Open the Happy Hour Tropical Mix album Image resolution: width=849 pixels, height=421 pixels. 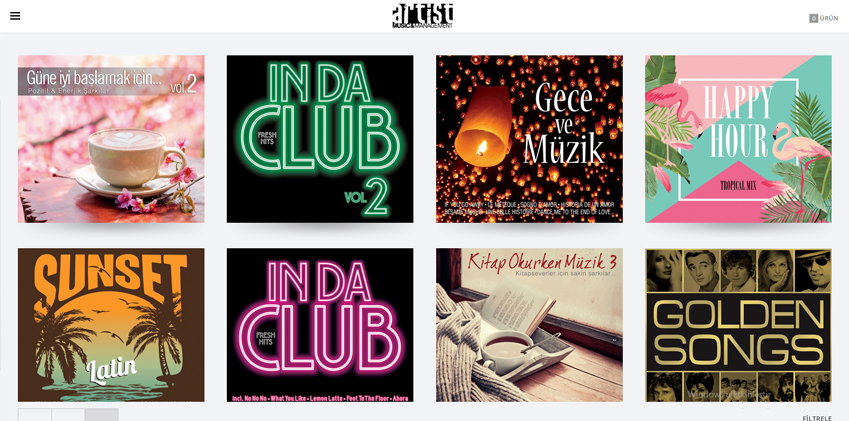pyautogui.click(x=738, y=139)
